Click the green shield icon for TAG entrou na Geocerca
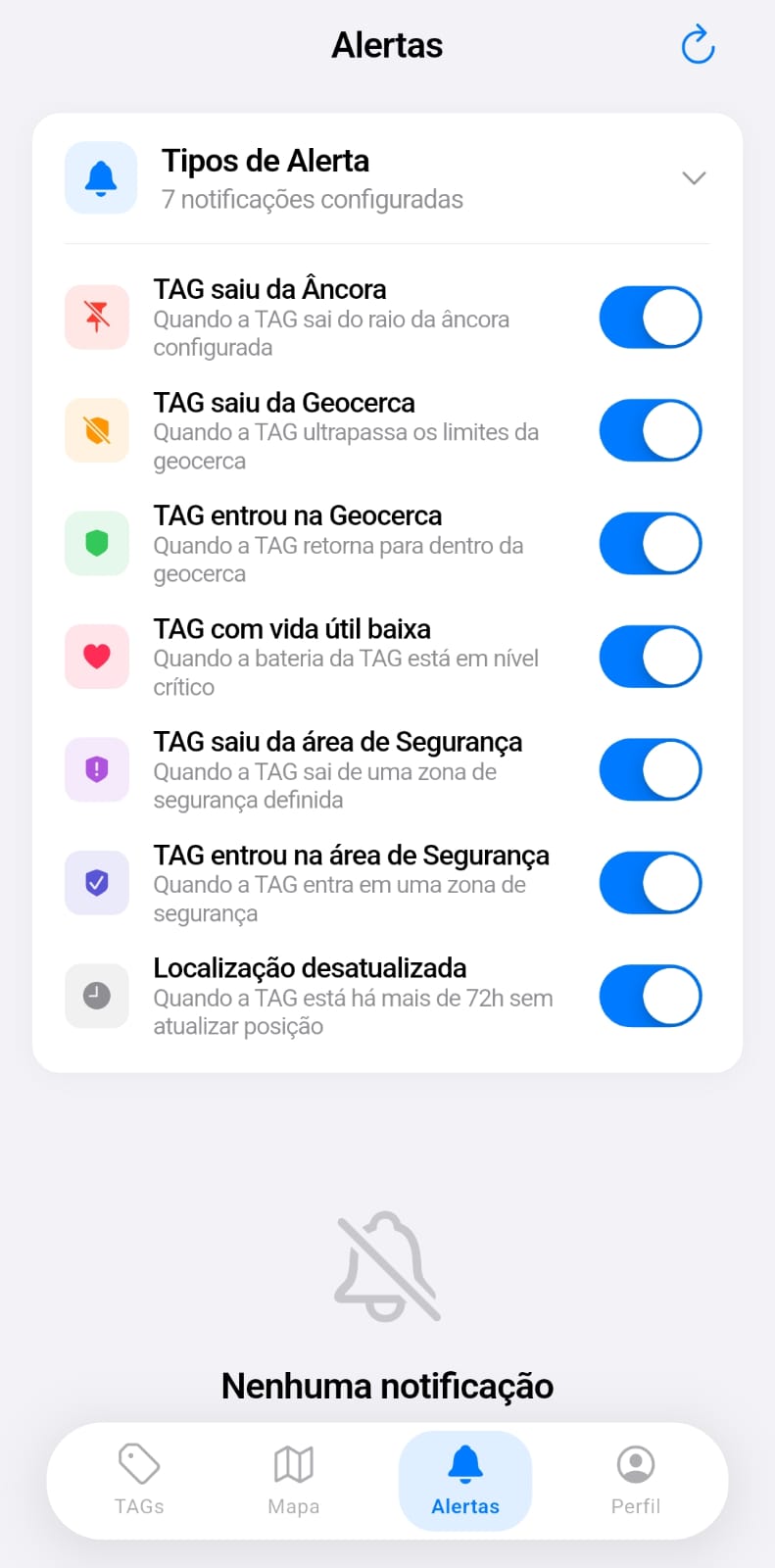775x1568 pixels. click(97, 543)
